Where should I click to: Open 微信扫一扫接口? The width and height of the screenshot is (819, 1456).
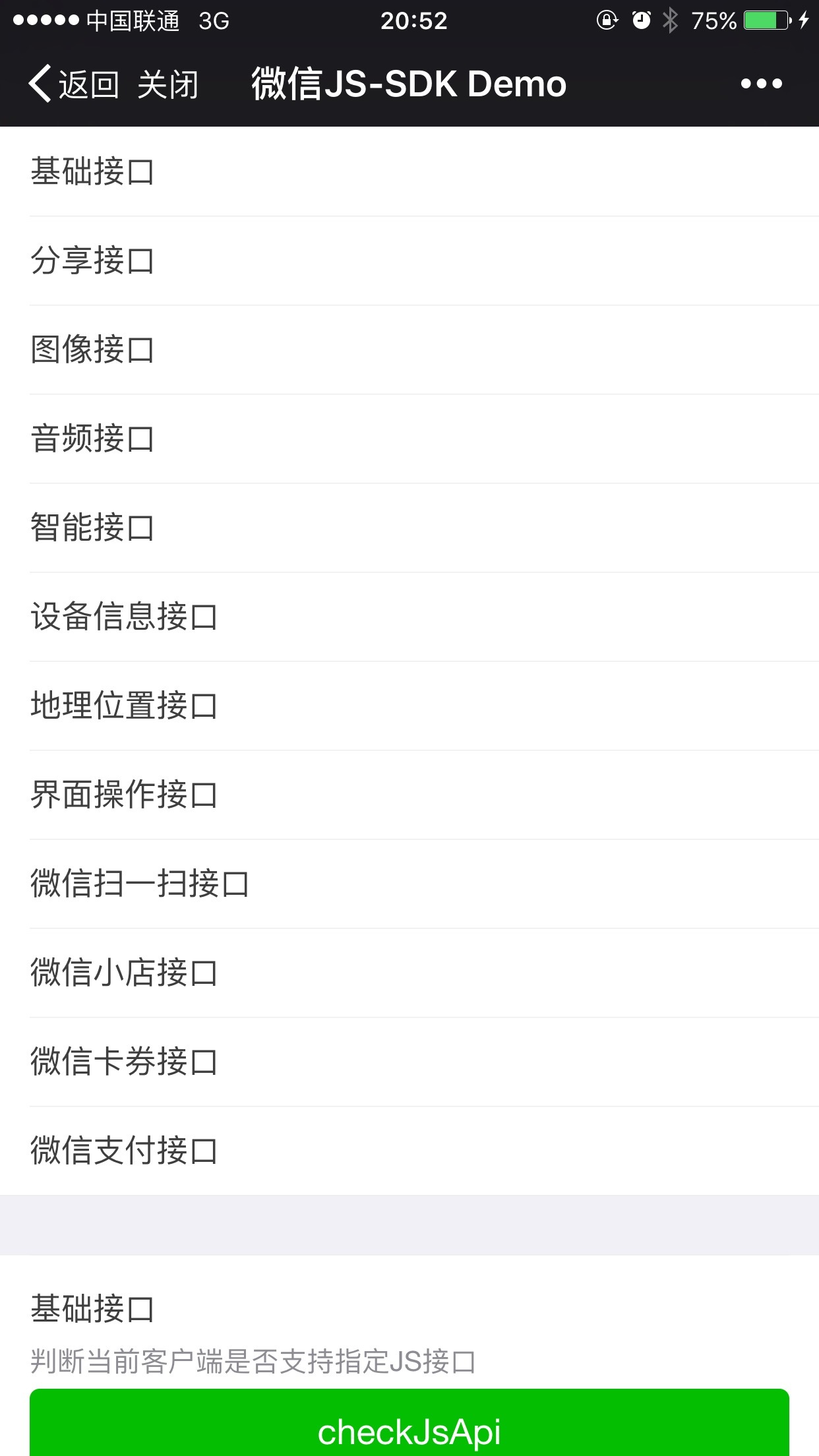[x=140, y=884]
